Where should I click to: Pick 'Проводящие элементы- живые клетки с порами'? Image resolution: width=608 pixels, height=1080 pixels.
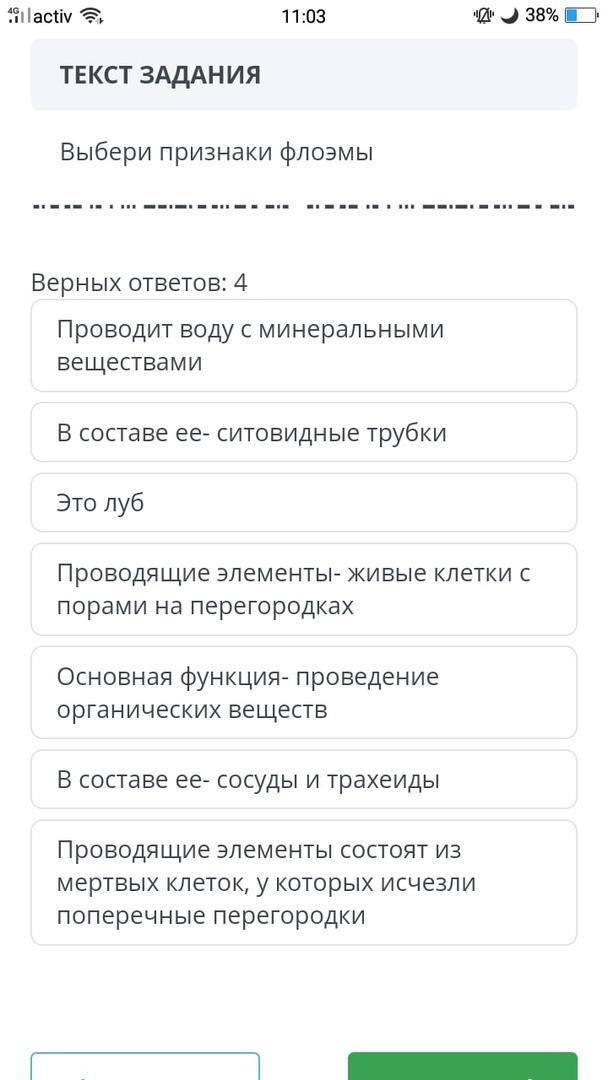click(x=304, y=590)
